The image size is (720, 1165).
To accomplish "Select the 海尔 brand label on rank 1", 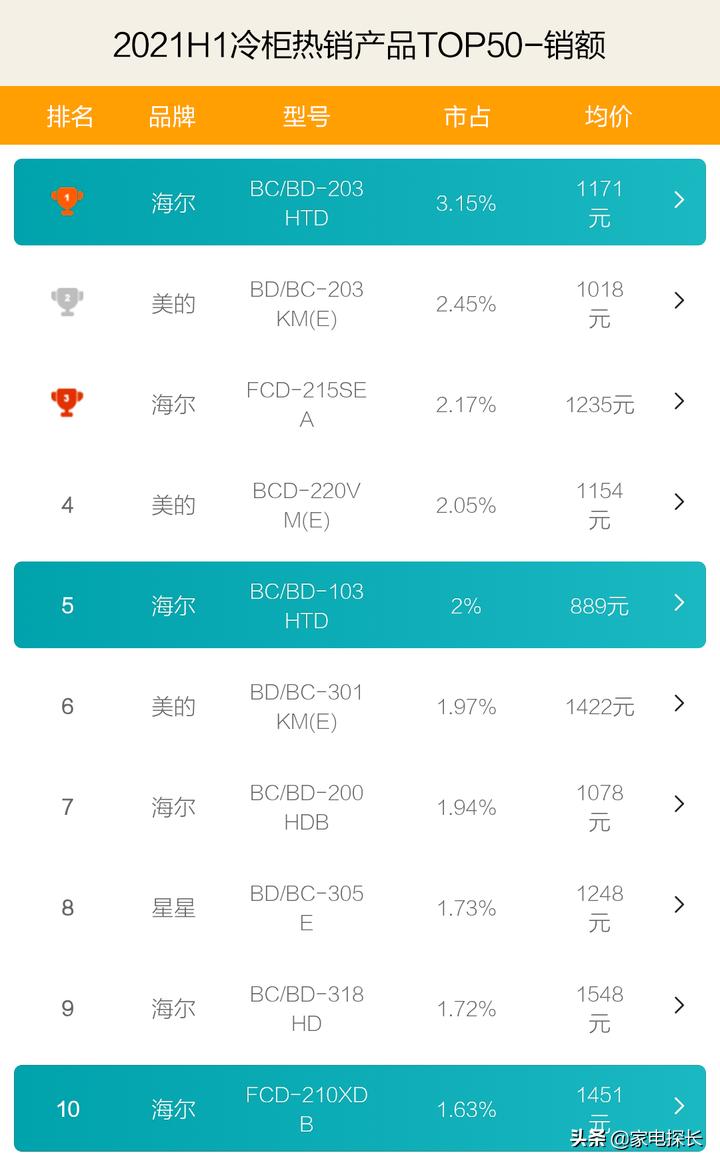I will point(172,202).
